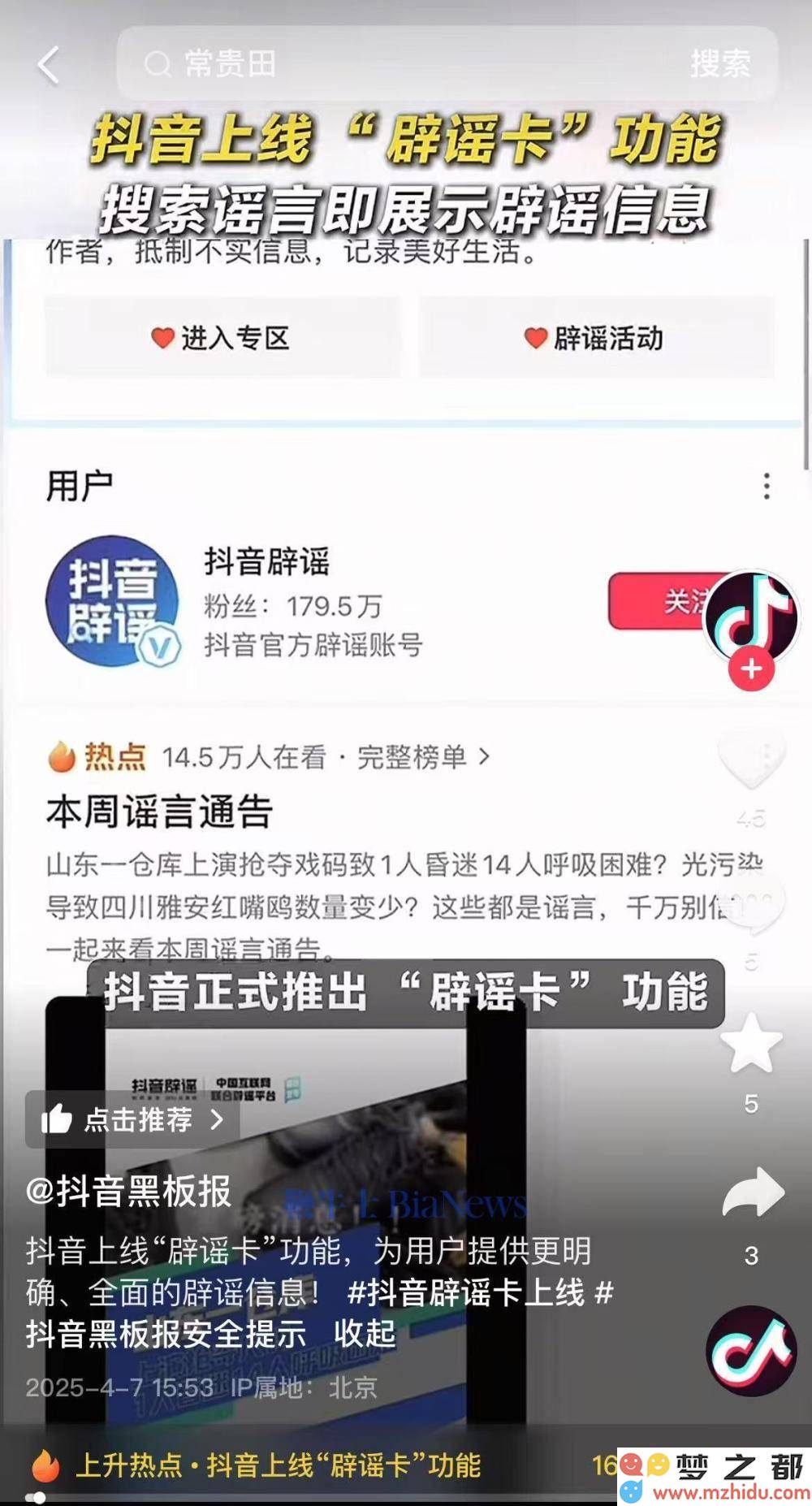Image resolution: width=812 pixels, height=1506 pixels.
Task: Collapse the caption with 收起
Action: [x=365, y=1333]
